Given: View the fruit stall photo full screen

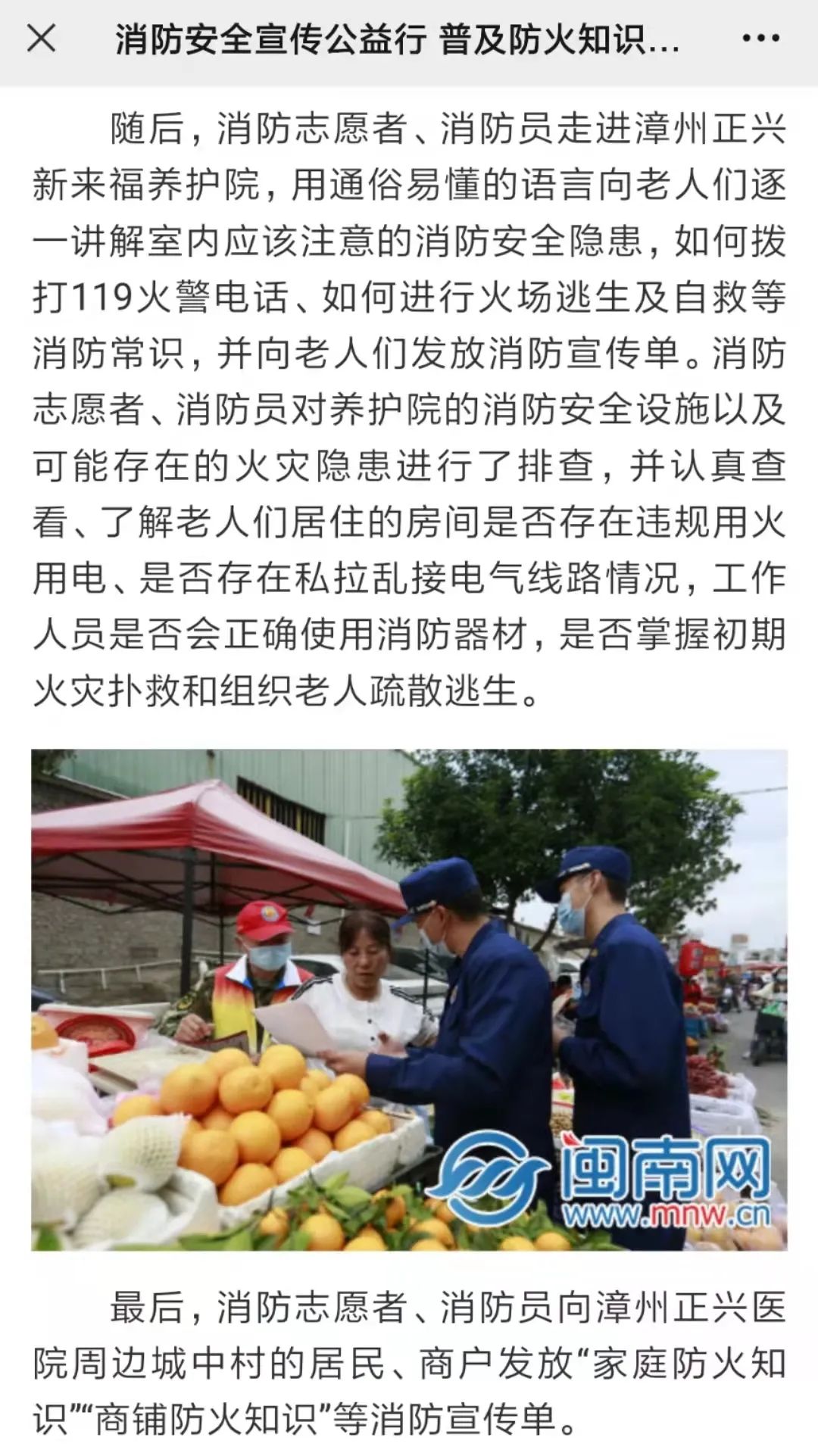Looking at the screenshot, I should [409, 999].
